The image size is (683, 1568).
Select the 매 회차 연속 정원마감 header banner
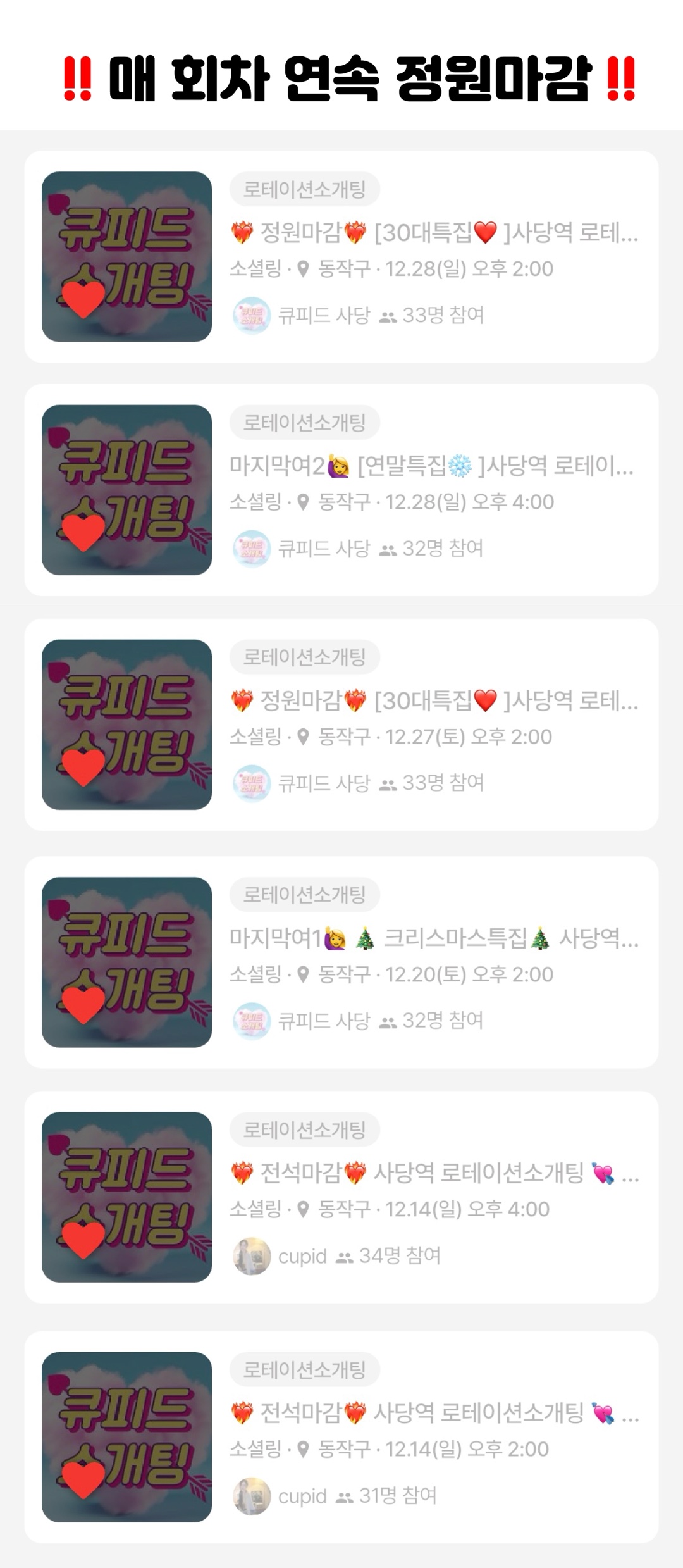pos(341,75)
